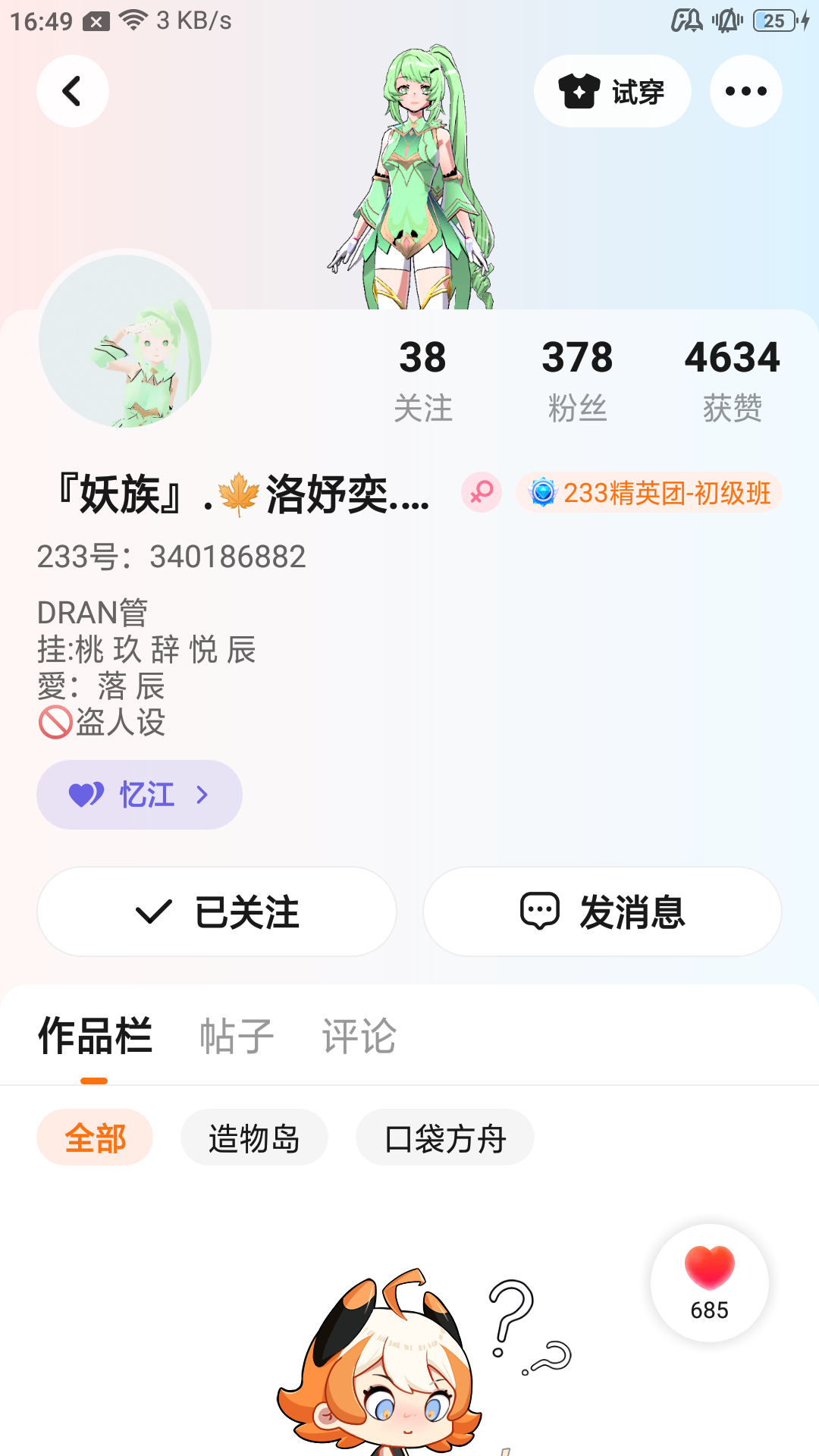The height and width of the screenshot is (1456, 819).
Task: Switch to the 评论 tab
Action: (359, 1036)
